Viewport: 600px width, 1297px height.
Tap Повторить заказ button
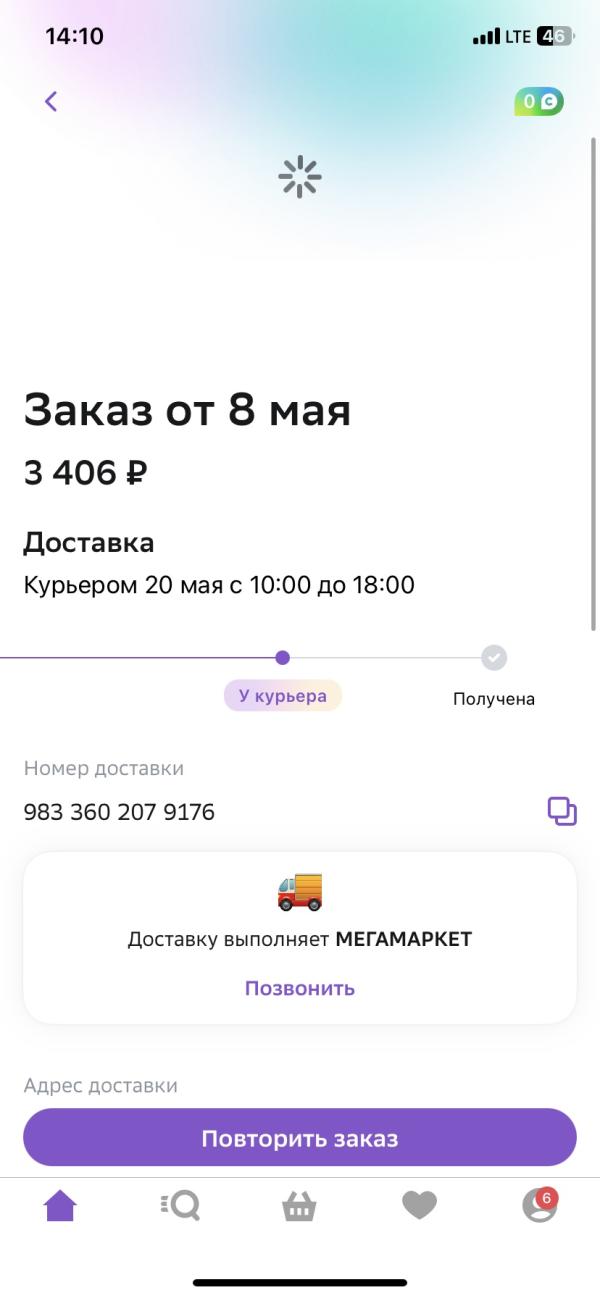[300, 1138]
